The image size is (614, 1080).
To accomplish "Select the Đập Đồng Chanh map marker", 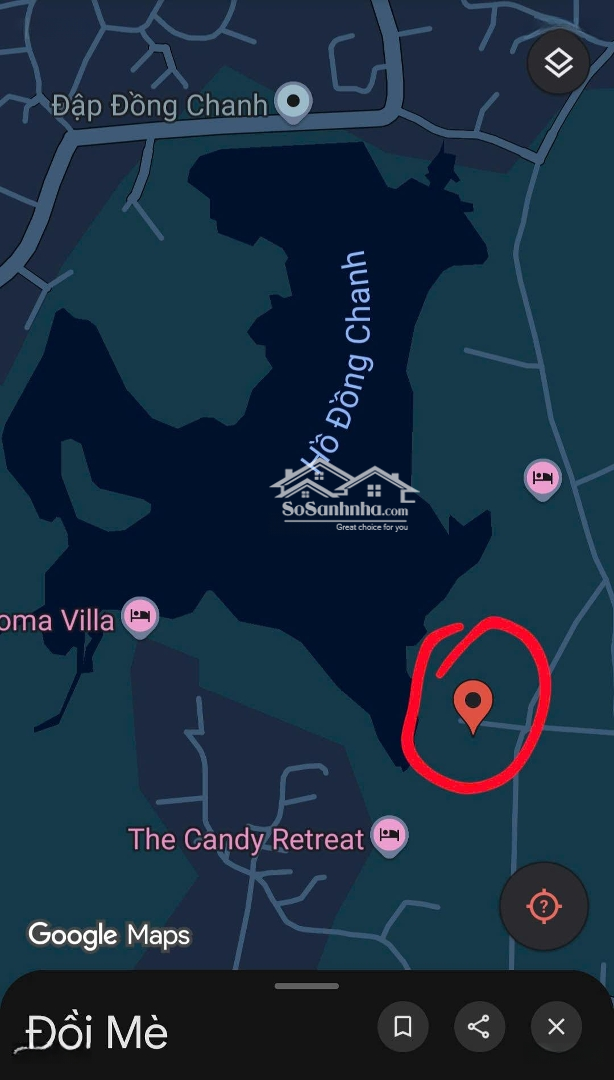I will click(293, 102).
